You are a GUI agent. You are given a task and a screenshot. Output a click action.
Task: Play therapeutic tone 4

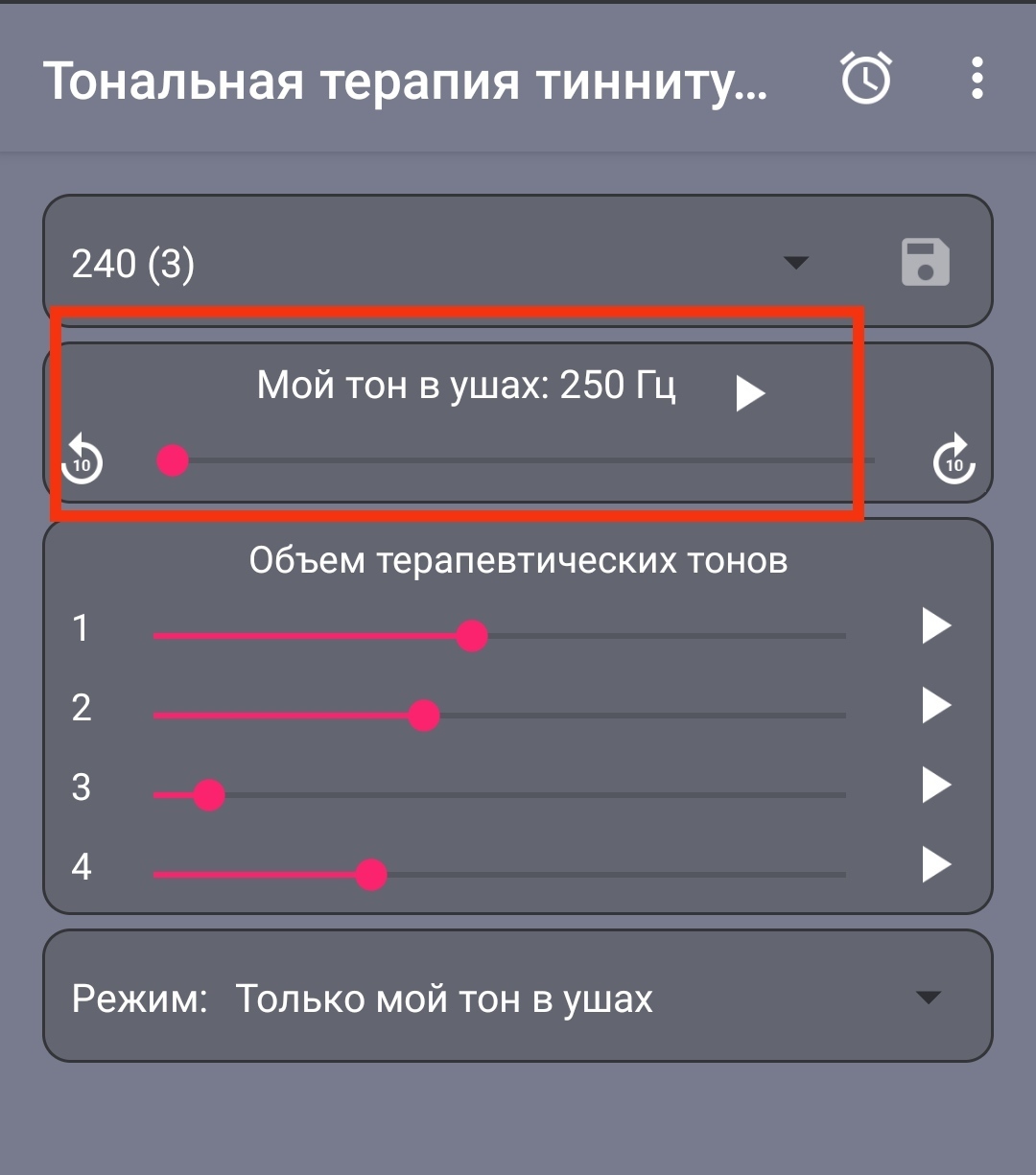(x=936, y=865)
